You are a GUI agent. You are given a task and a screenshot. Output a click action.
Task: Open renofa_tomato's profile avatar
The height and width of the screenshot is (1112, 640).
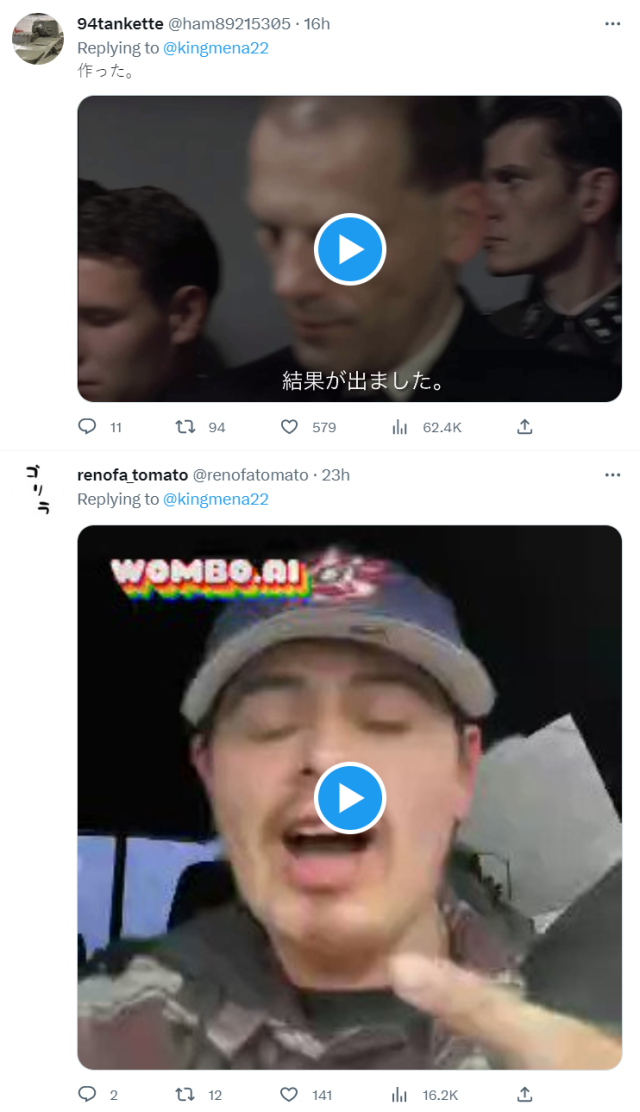pyautogui.click(x=38, y=490)
